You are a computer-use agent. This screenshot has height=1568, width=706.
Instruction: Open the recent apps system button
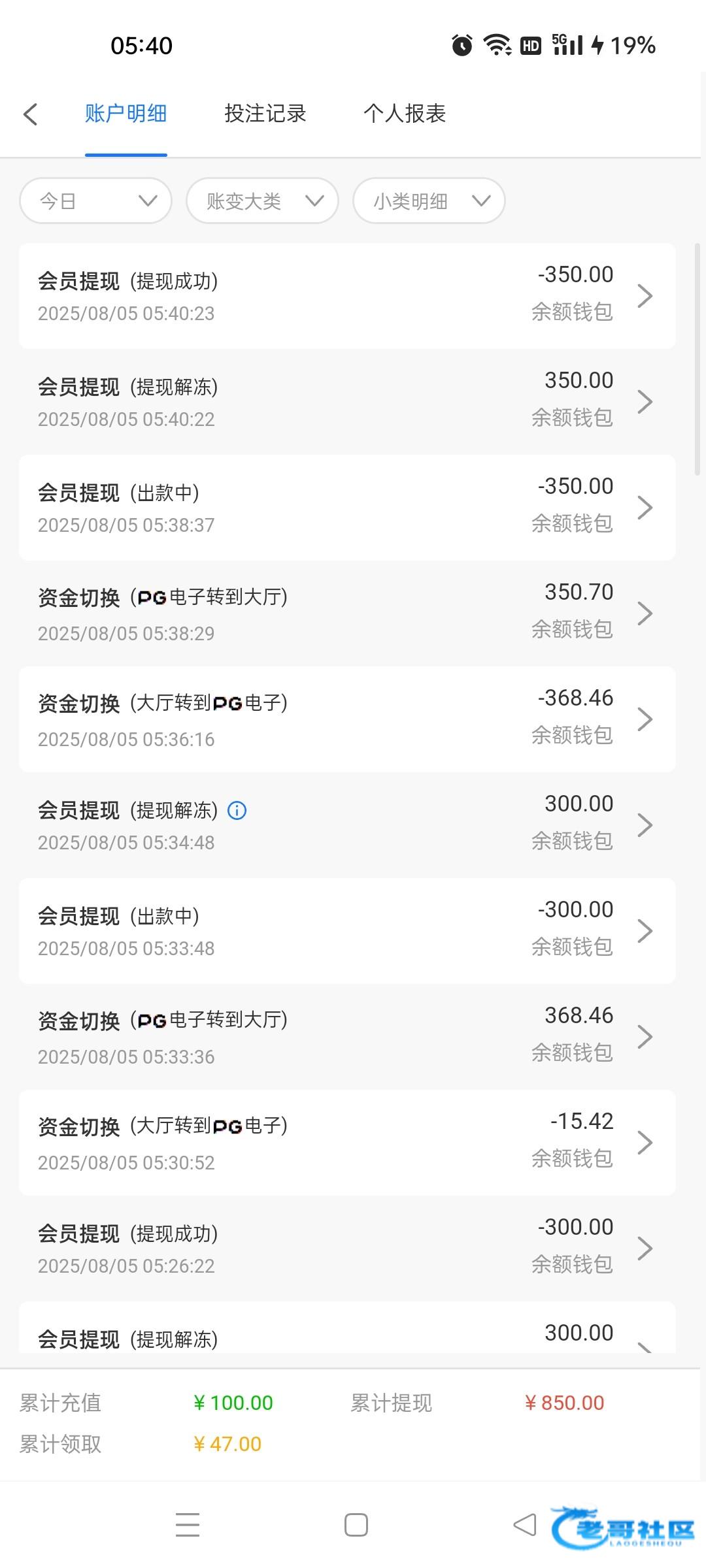[x=188, y=1526]
